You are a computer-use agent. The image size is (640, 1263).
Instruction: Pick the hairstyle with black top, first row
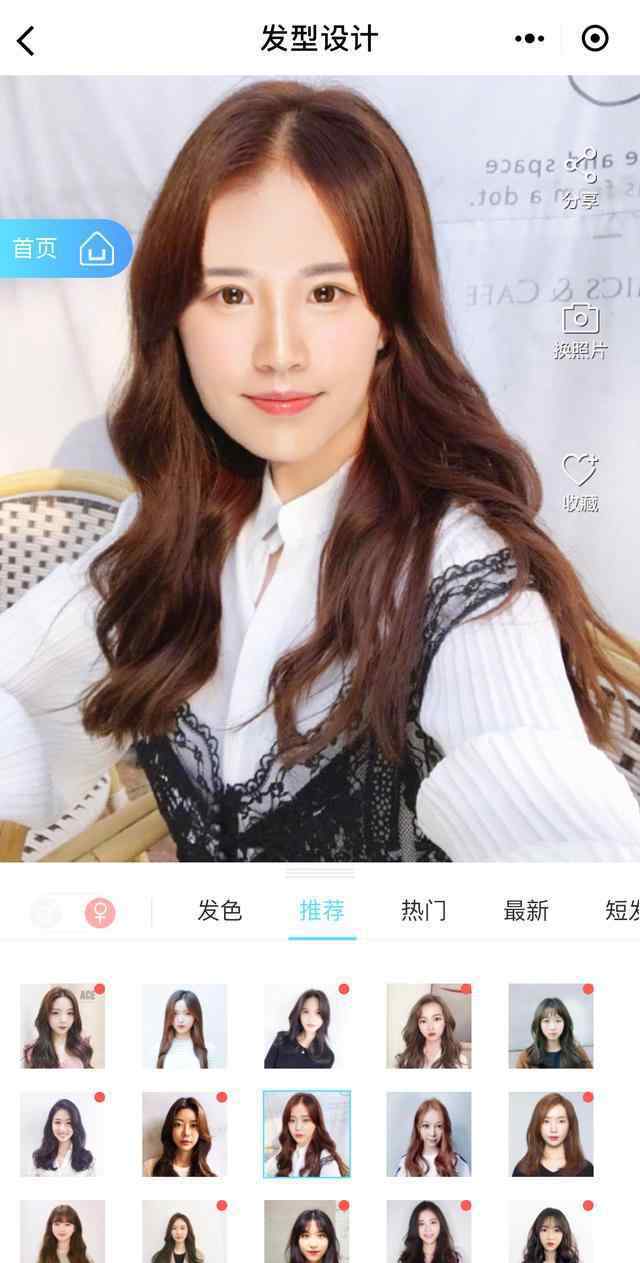tap(307, 1026)
